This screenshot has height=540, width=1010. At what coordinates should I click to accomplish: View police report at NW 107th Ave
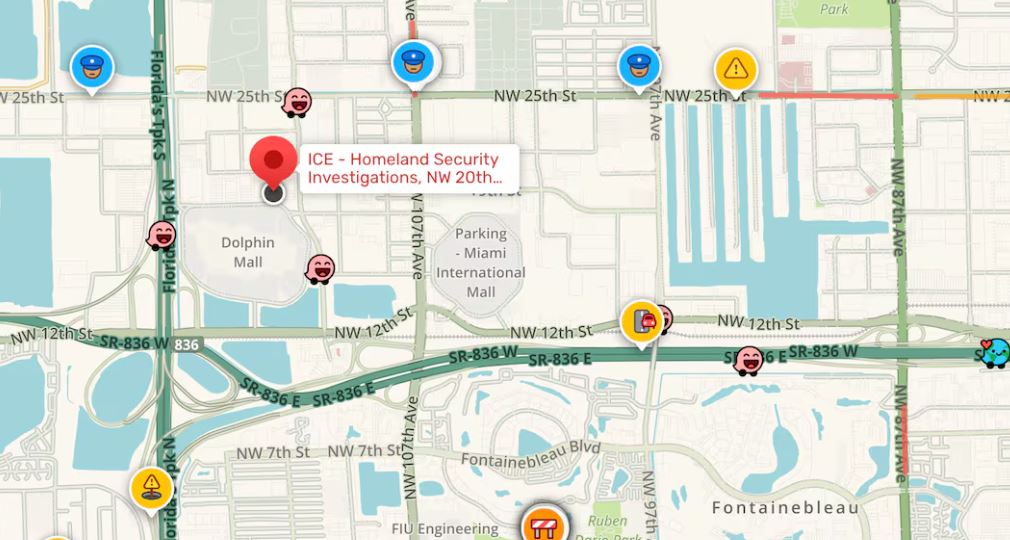416,63
